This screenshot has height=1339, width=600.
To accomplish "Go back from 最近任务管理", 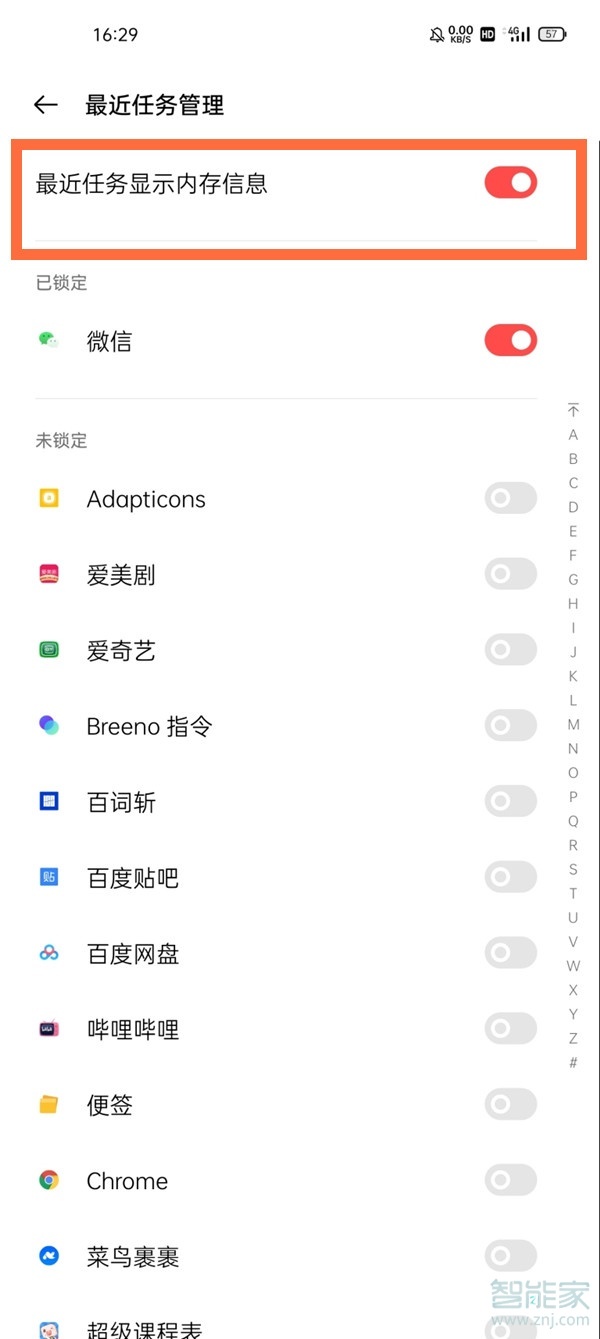I will 45,105.
